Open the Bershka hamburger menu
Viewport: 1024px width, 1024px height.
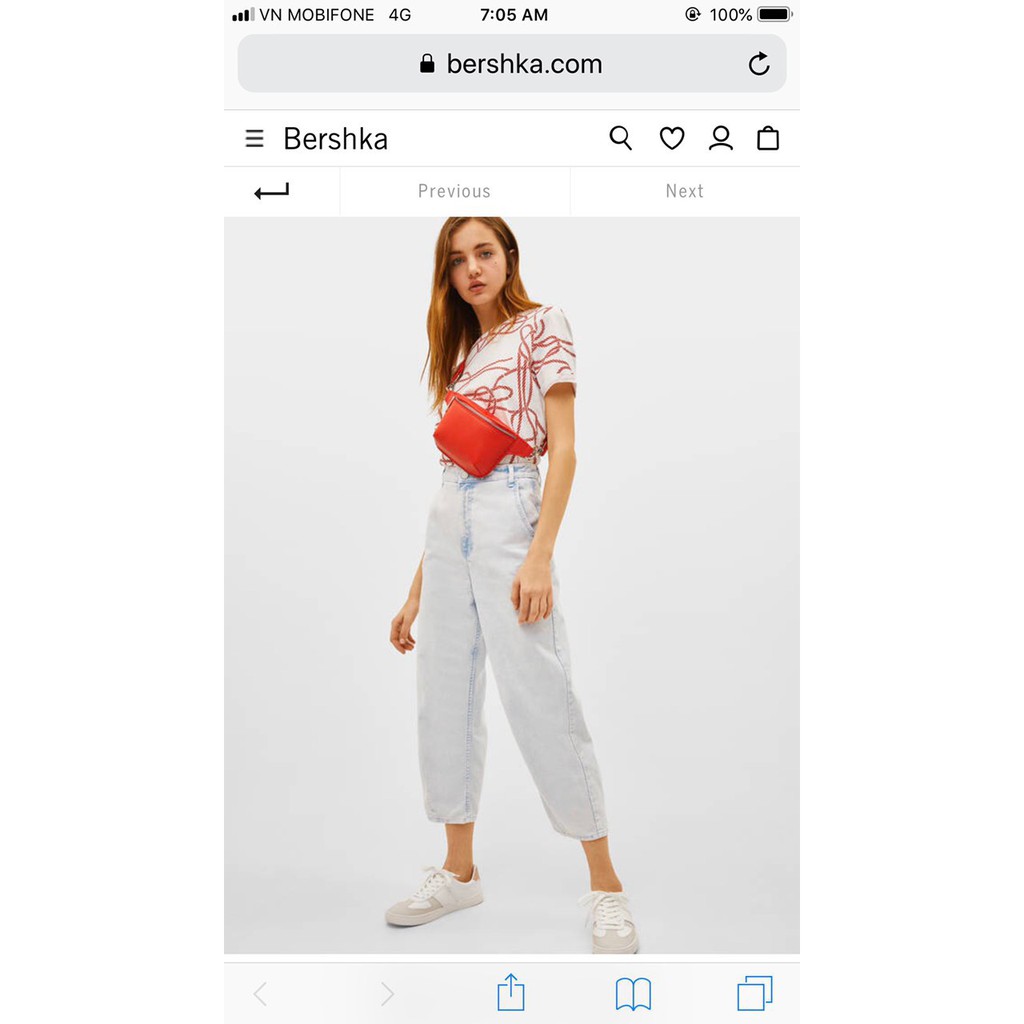point(255,139)
